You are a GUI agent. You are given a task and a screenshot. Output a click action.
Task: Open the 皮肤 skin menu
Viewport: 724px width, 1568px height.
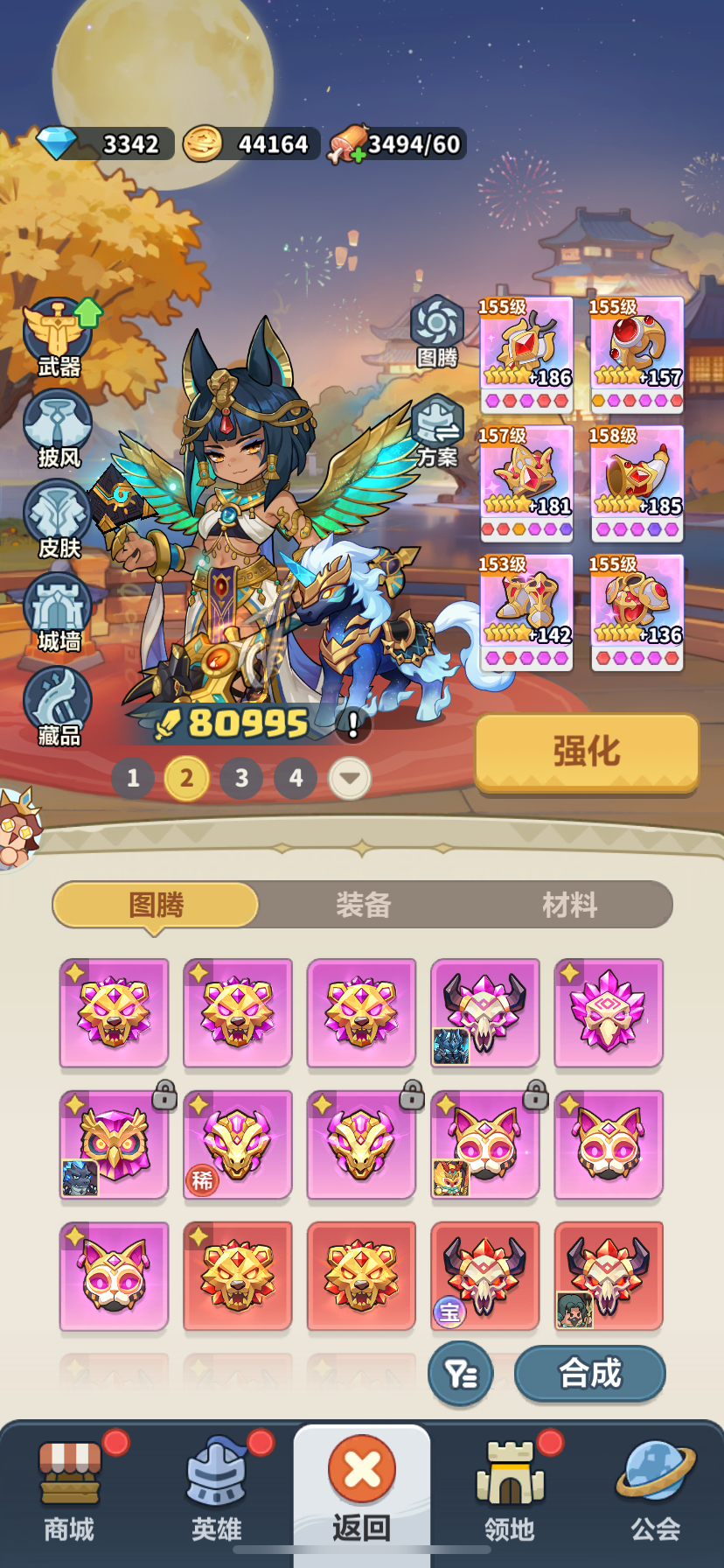coord(59,521)
